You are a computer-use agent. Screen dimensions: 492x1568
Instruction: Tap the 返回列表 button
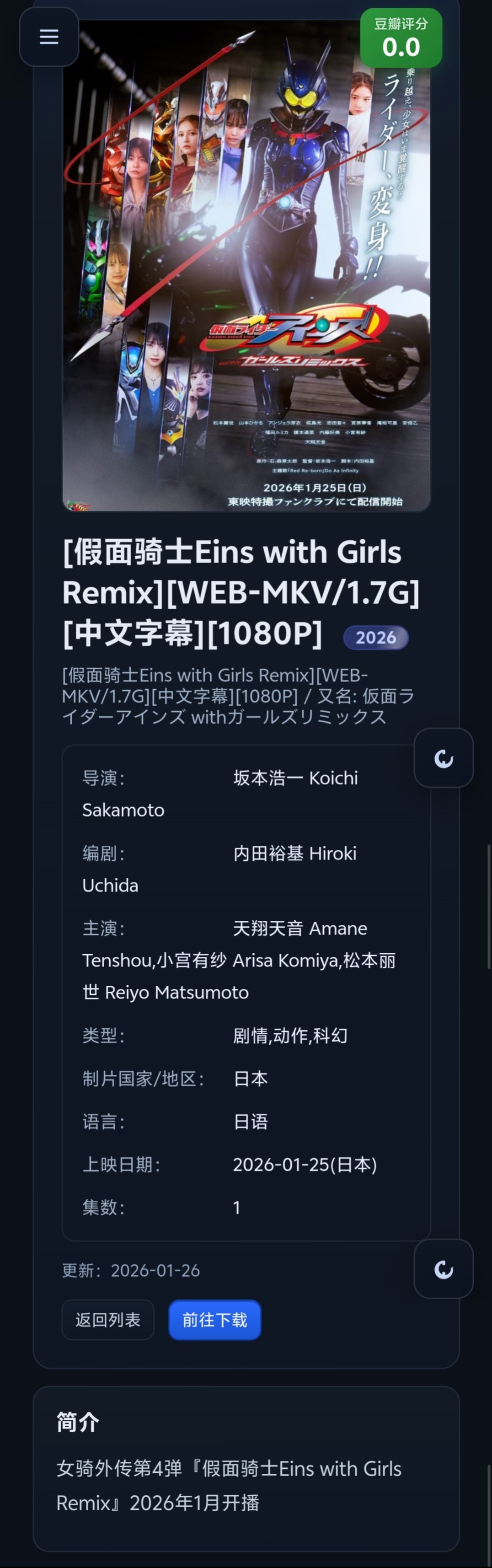click(107, 1320)
